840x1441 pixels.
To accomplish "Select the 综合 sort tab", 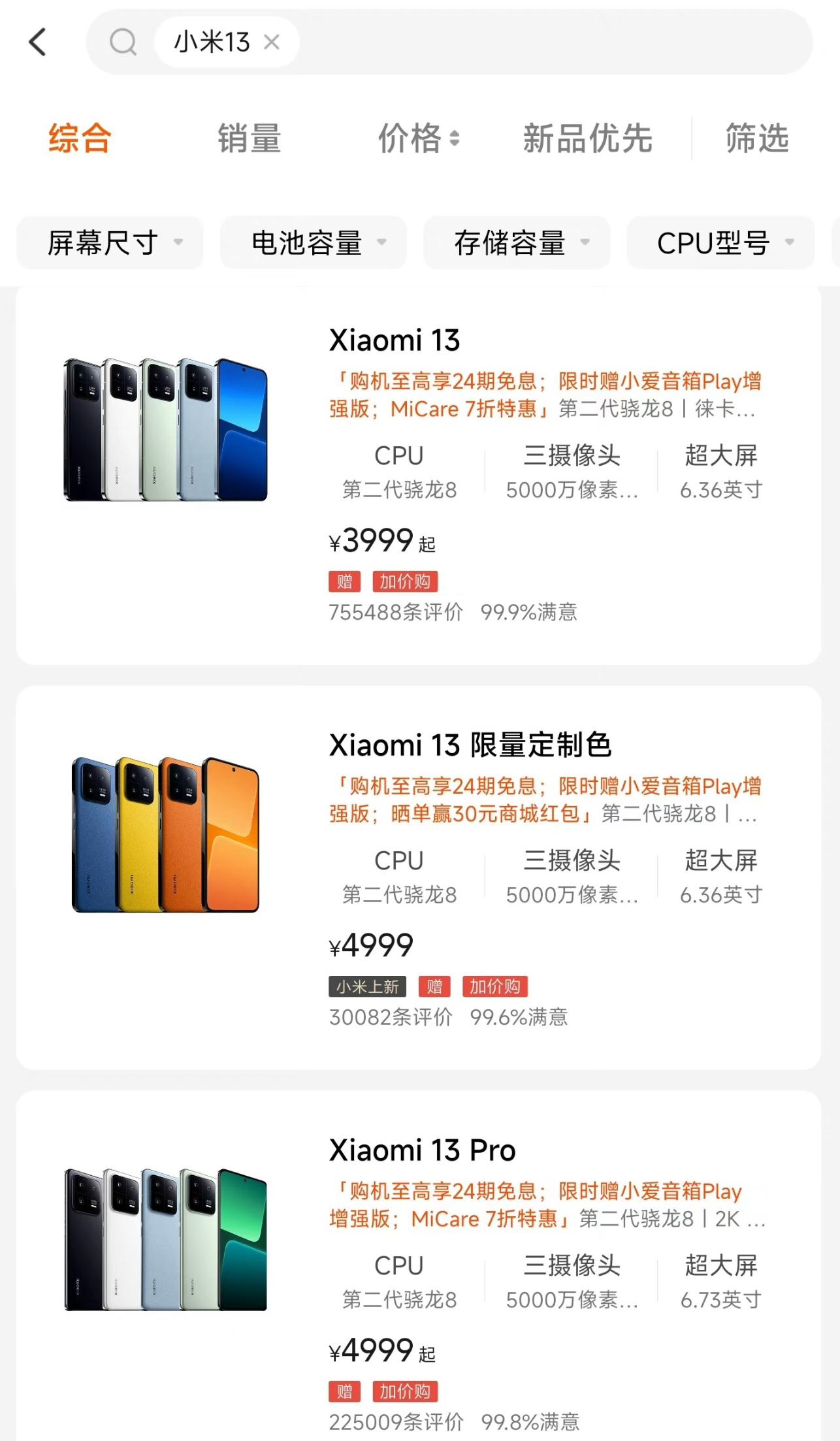I will click(79, 138).
